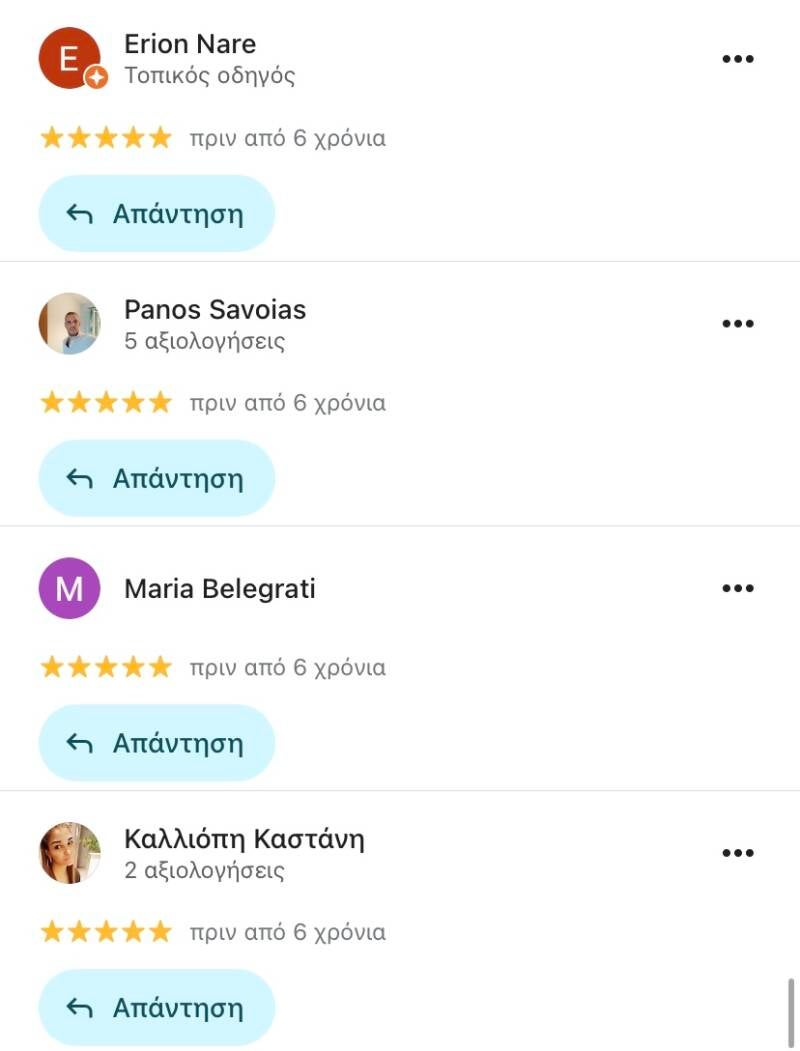
Task: Reply to Καλλιόπη Καστάνη's review
Action: (156, 1007)
